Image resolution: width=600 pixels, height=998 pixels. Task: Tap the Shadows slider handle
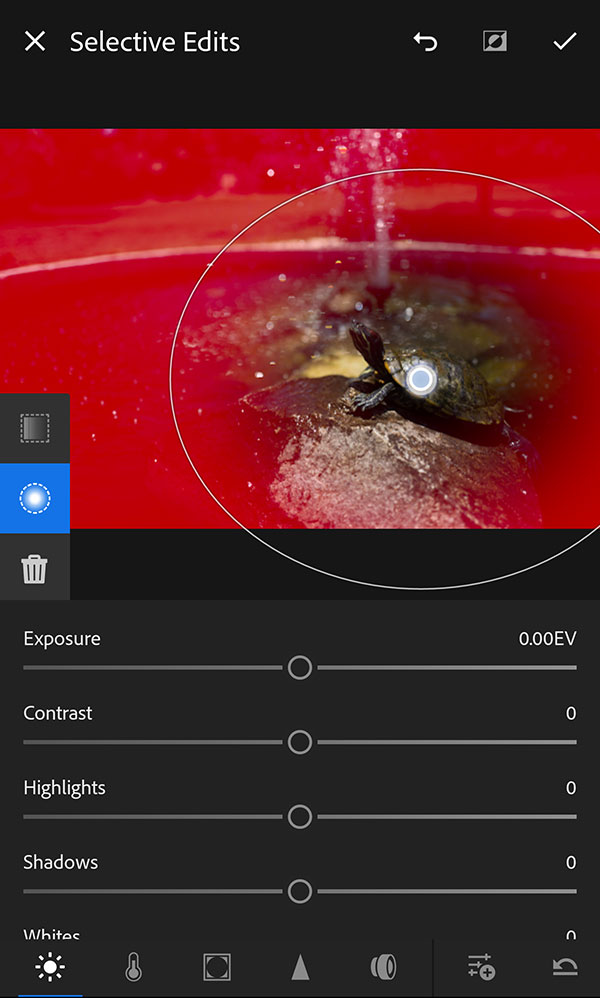tap(300, 891)
